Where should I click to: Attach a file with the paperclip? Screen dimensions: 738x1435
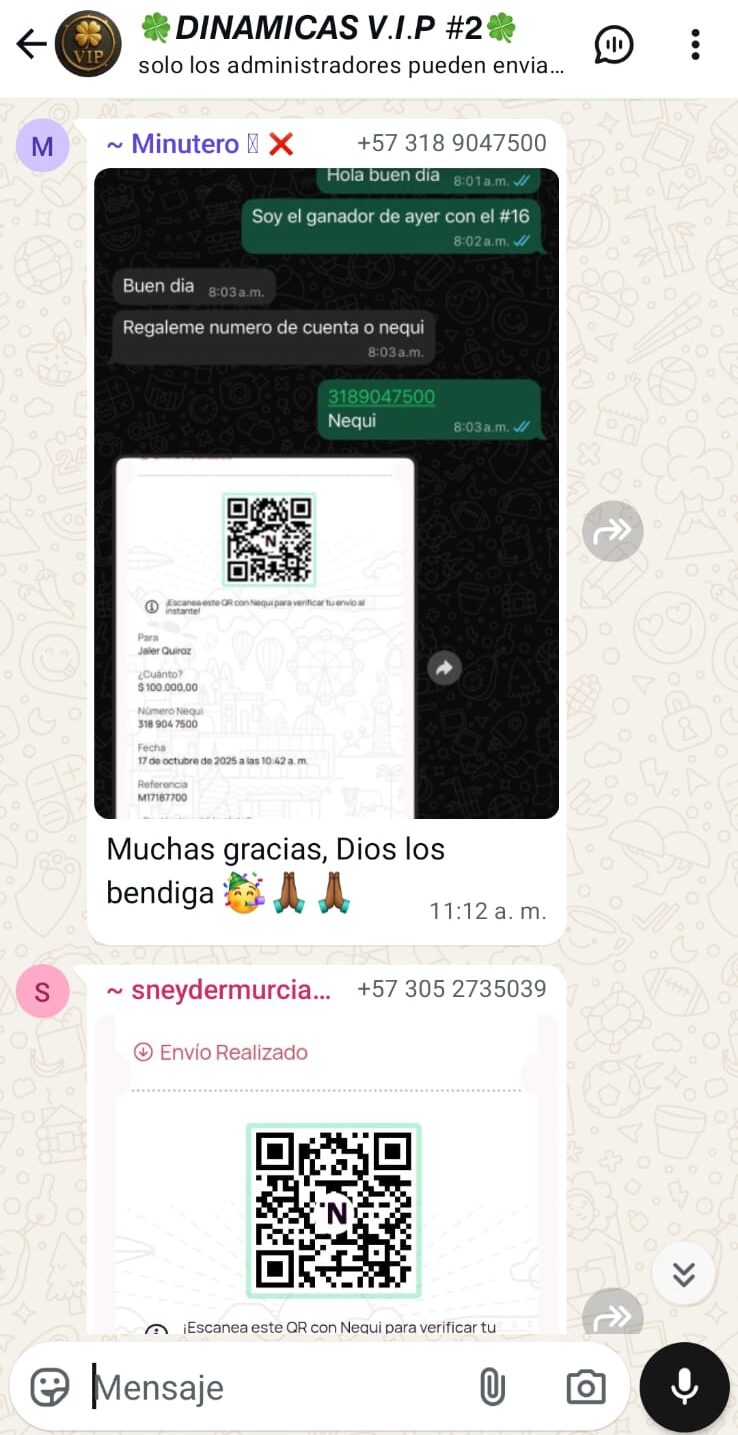(492, 1387)
